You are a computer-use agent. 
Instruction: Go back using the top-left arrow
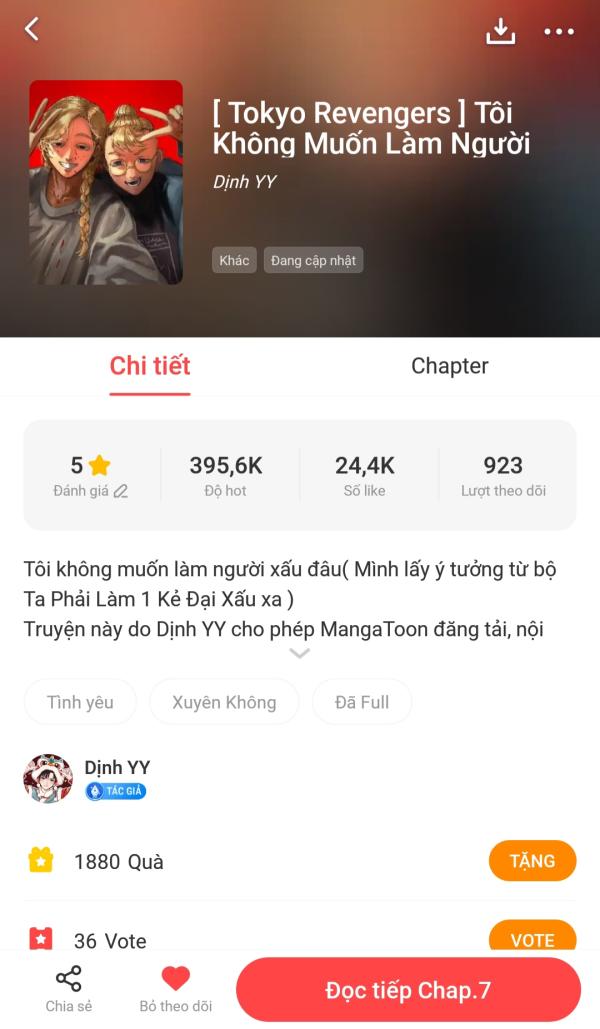coord(32,29)
